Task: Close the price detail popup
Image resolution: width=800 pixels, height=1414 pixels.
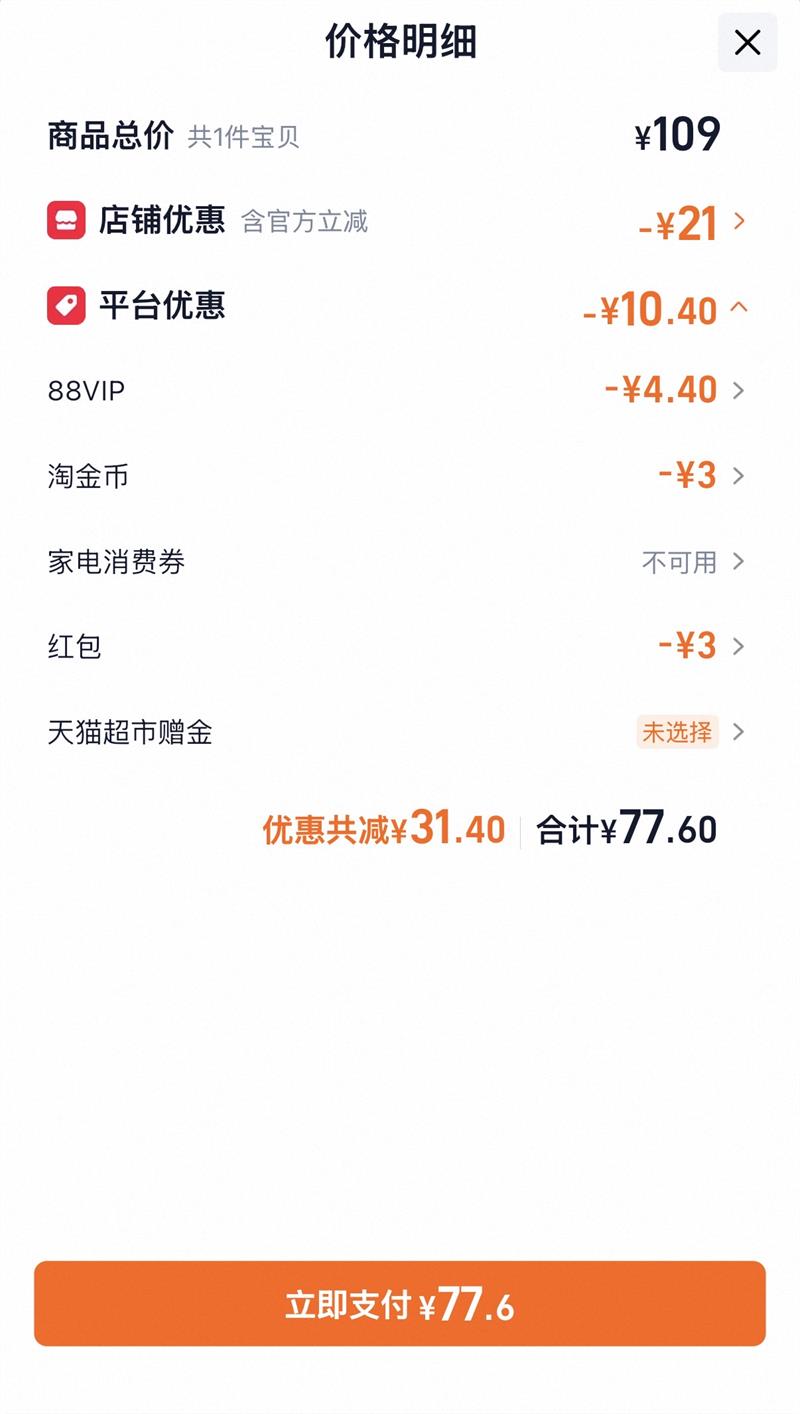Action: (746, 44)
